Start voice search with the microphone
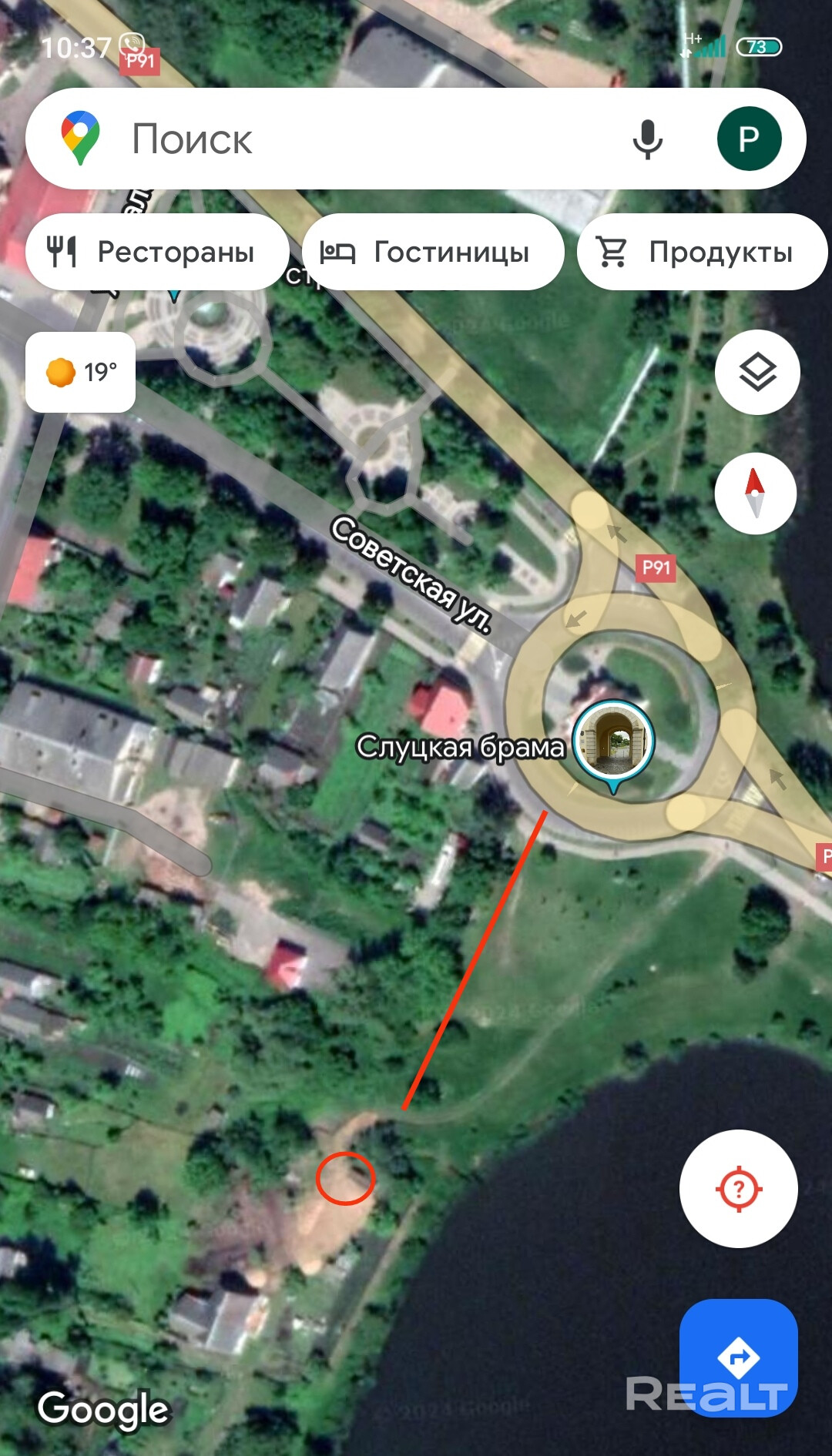Viewport: 832px width, 1456px height. tap(647, 139)
